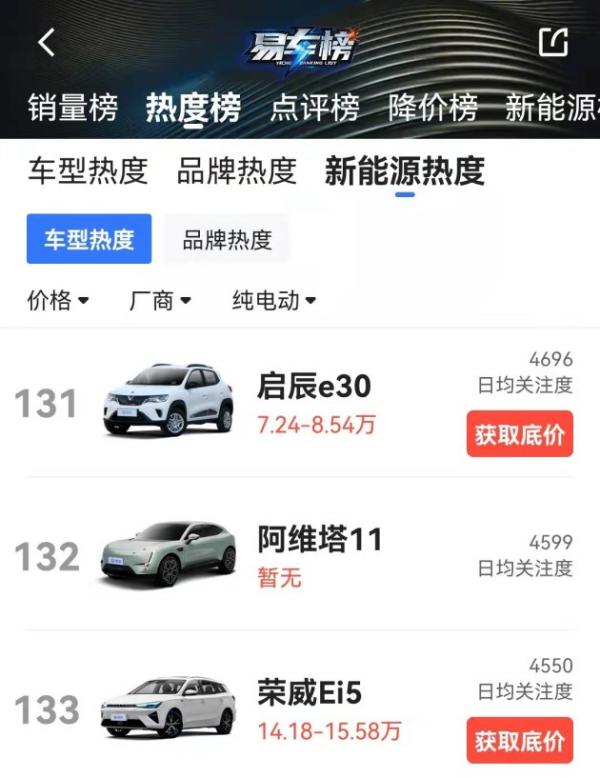Switch to the 降价榜 tab
The height and width of the screenshot is (778, 600).
pyautogui.click(x=432, y=107)
